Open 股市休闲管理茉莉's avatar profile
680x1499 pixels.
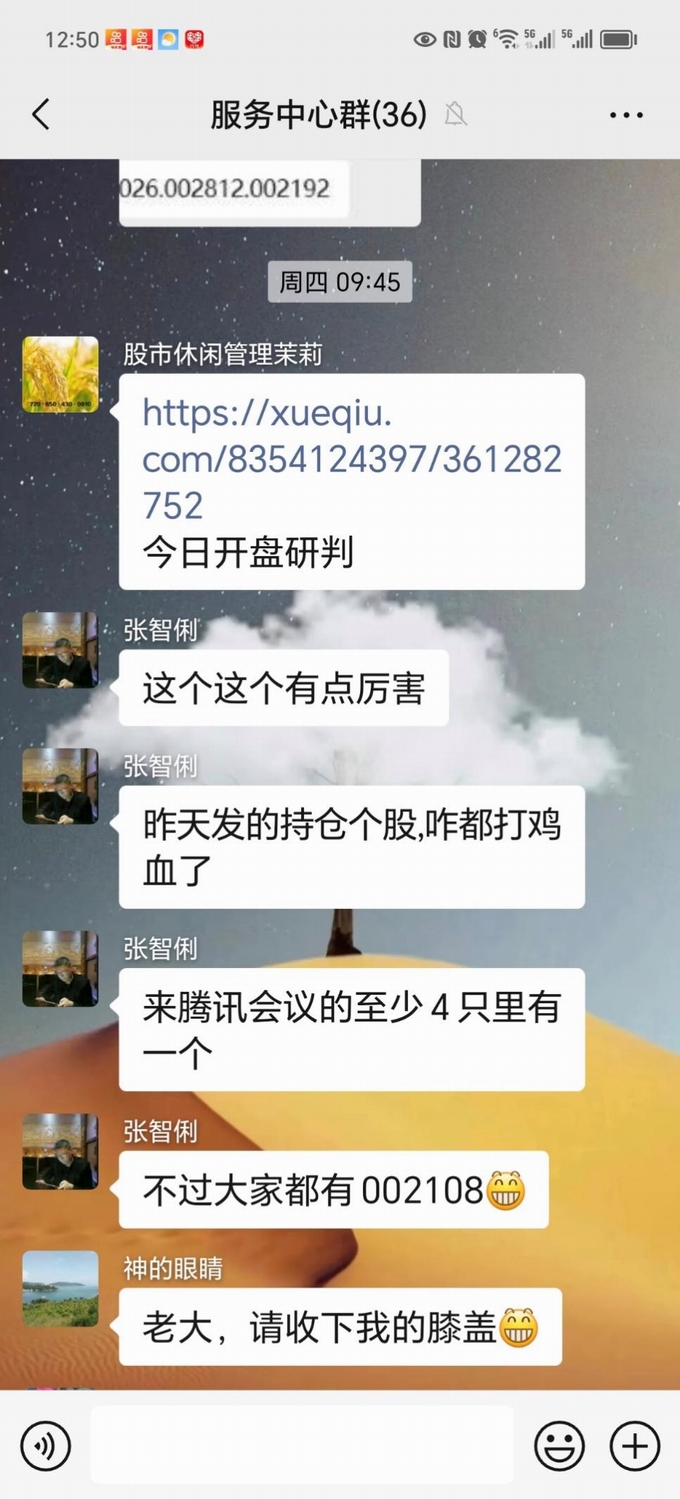point(60,374)
